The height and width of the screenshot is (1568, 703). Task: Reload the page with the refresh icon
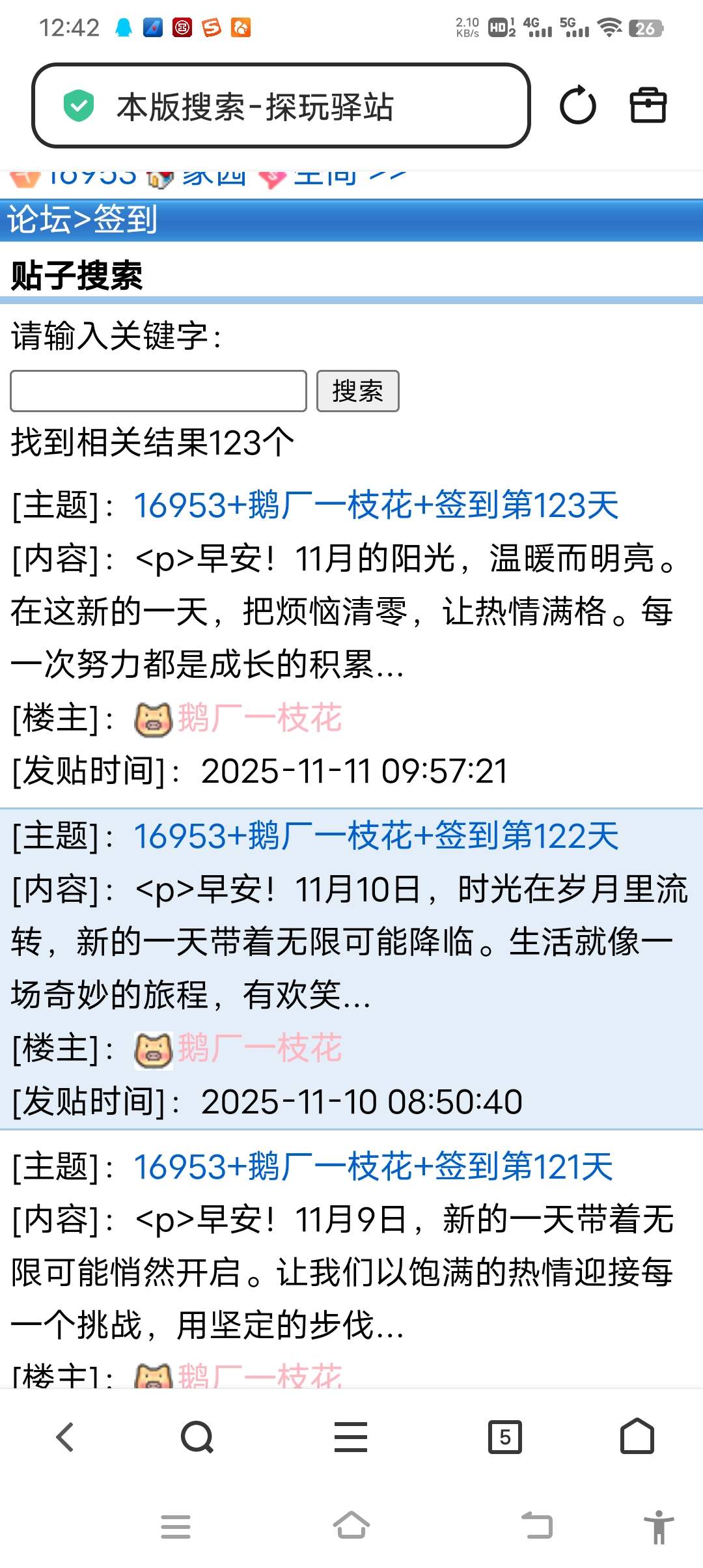pyautogui.click(x=577, y=105)
